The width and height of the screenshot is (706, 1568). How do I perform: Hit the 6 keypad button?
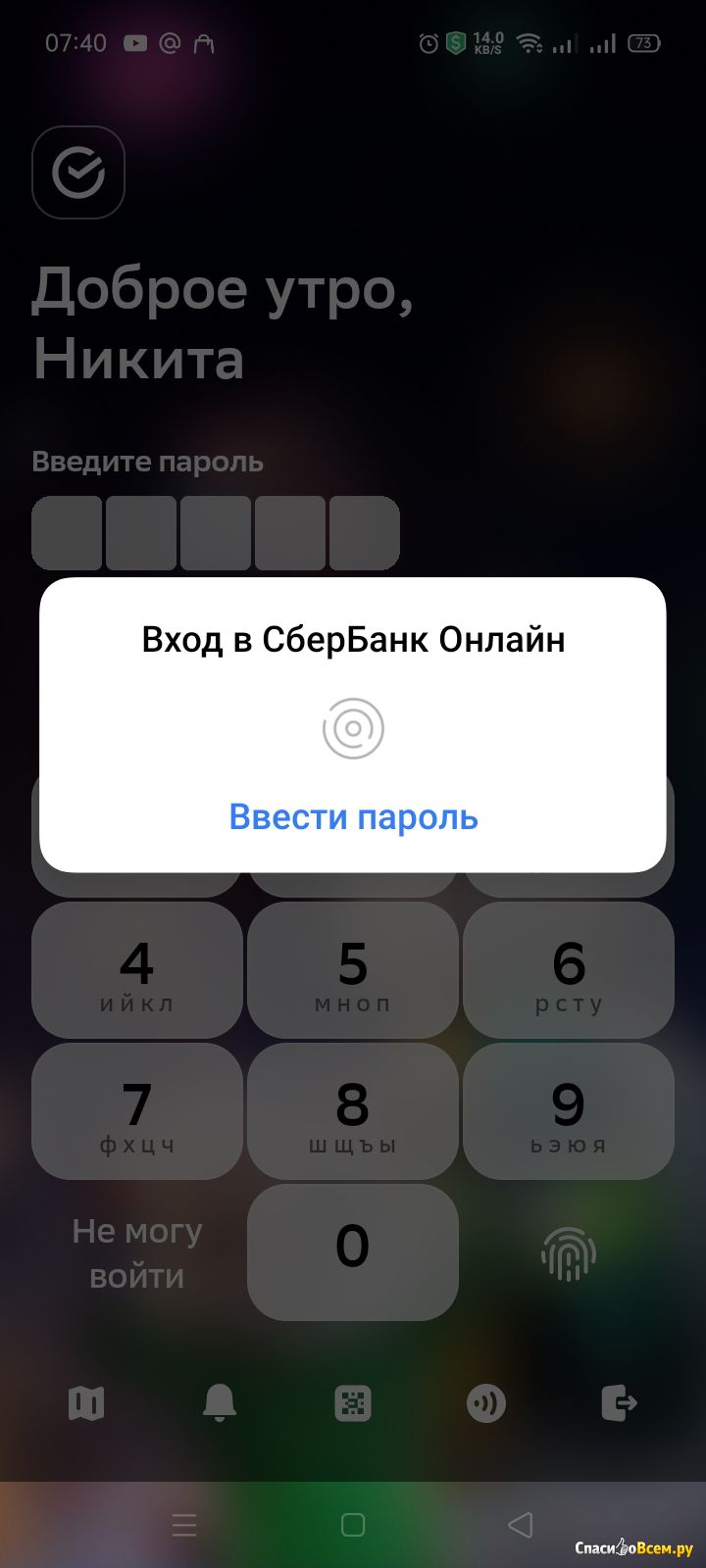(569, 970)
